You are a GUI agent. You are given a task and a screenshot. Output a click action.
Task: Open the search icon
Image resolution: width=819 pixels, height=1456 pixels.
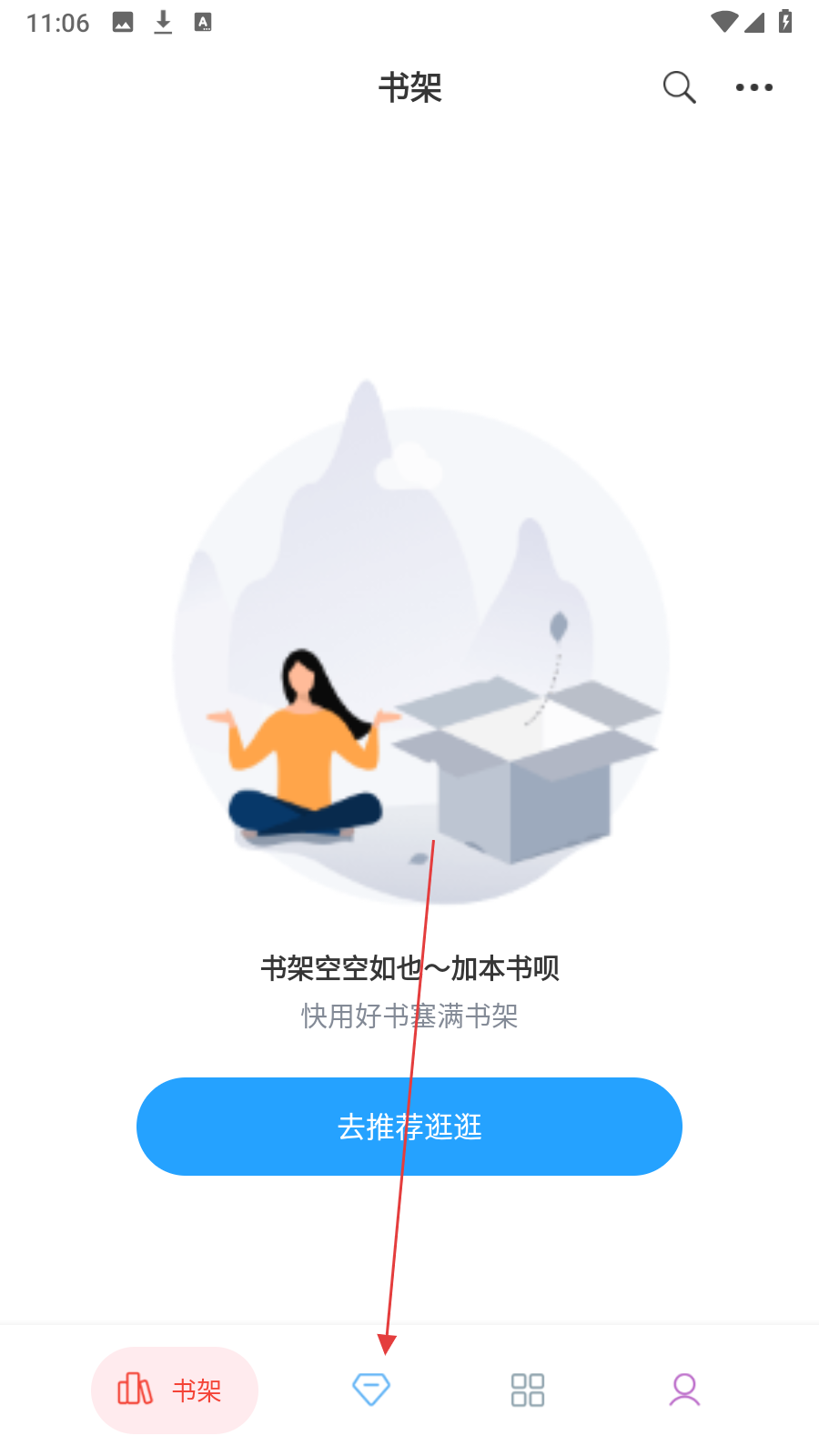pyautogui.click(x=679, y=87)
